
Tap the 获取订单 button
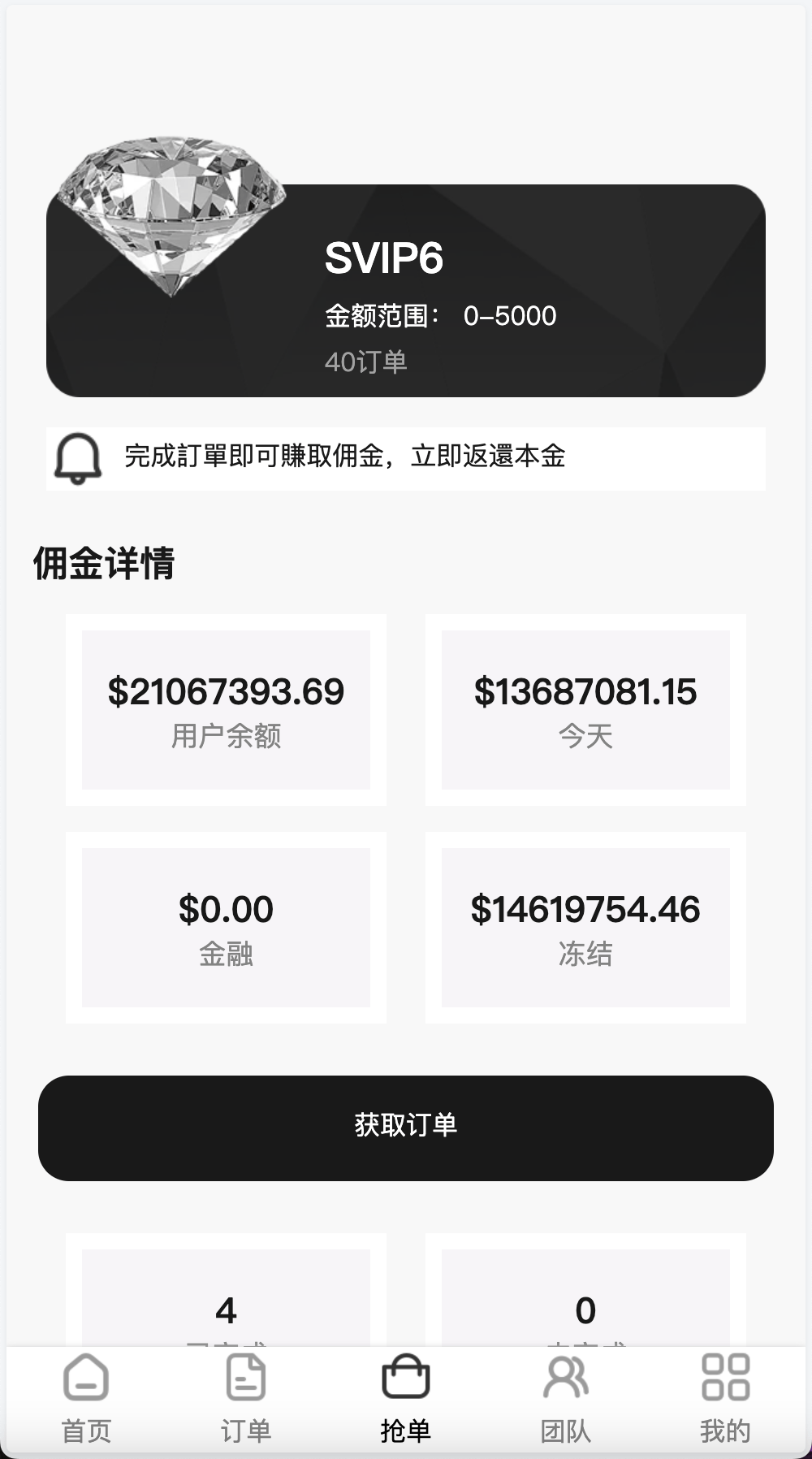(405, 1128)
